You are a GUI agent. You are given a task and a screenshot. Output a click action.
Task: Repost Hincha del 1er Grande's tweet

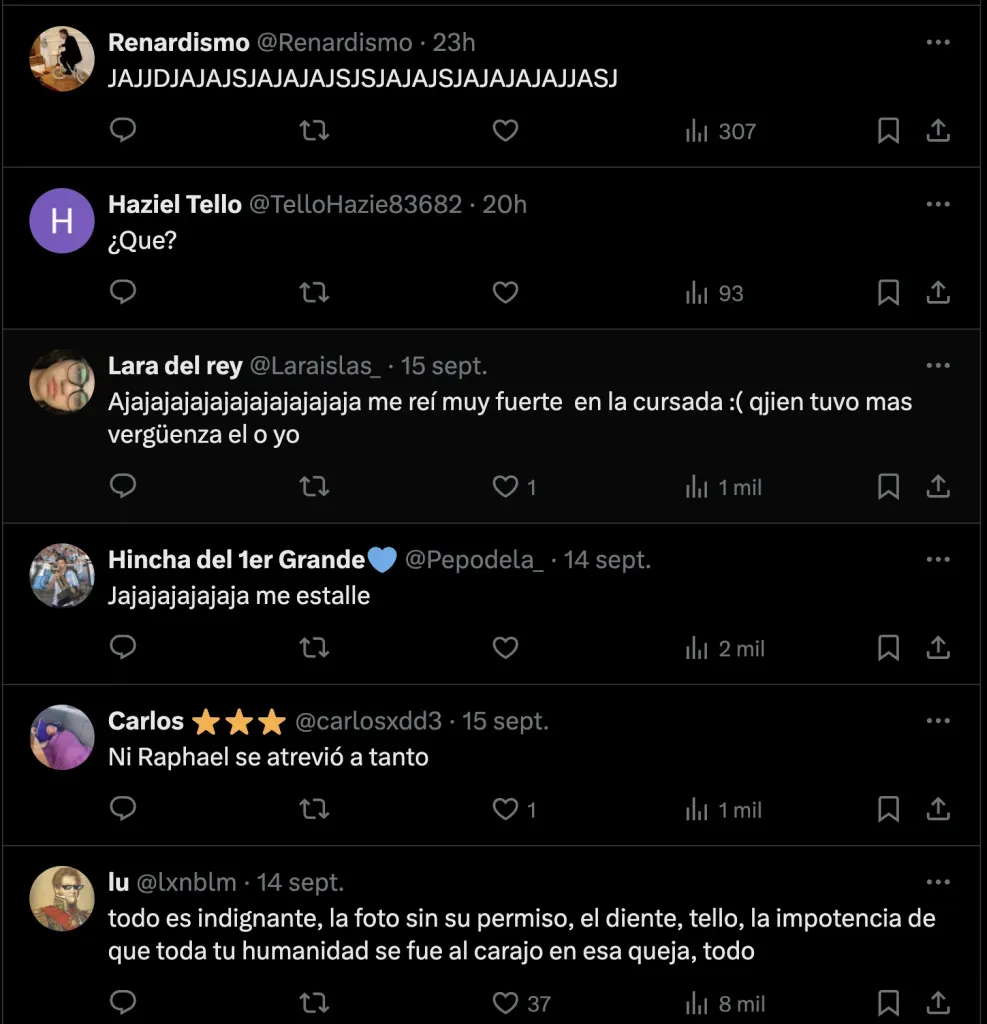coord(314,648)
